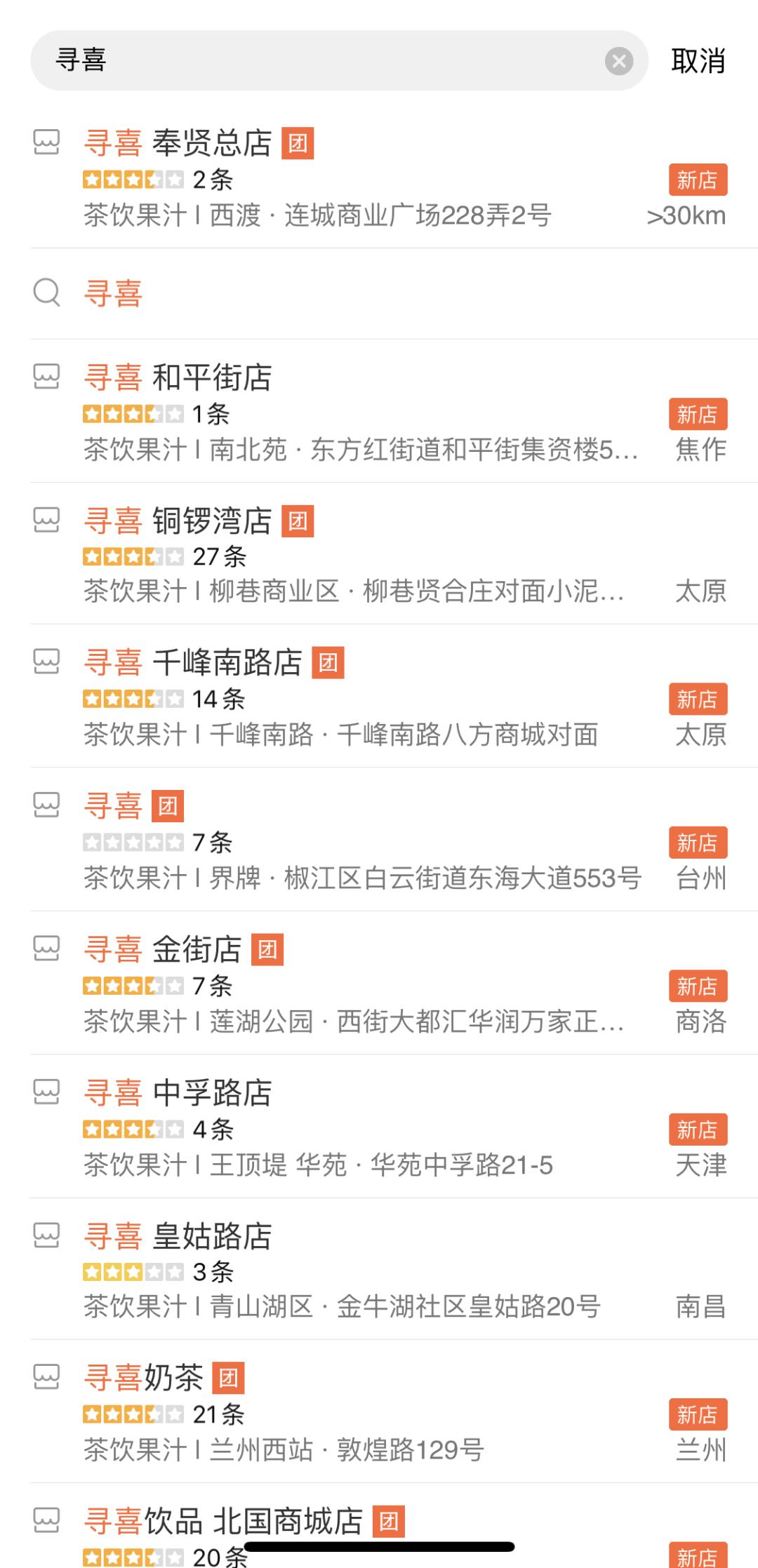Clear the search text with the X icon
The image size is (758, 1568).
[x=618, y=61]
